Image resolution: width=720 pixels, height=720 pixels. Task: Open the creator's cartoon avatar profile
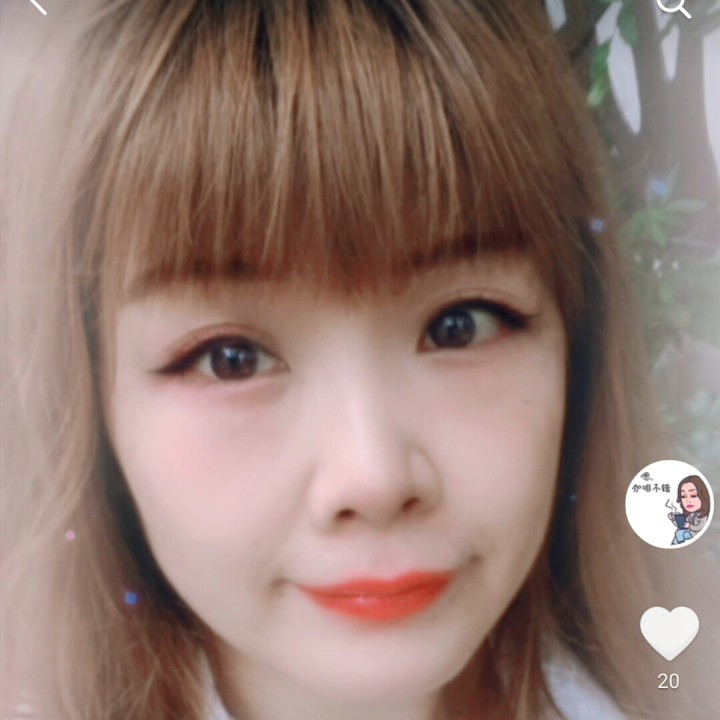click(669, 504)
